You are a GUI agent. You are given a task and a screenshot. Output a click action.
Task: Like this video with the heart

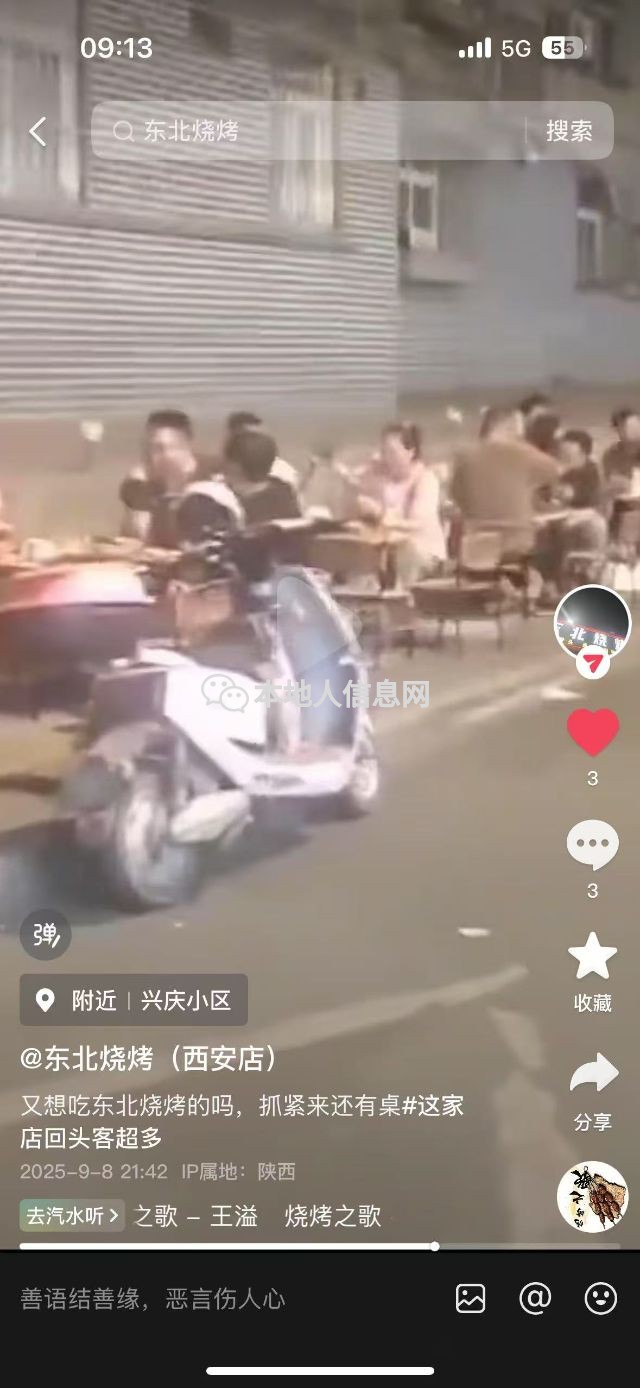pyautogui.click(x=593, y=733)
